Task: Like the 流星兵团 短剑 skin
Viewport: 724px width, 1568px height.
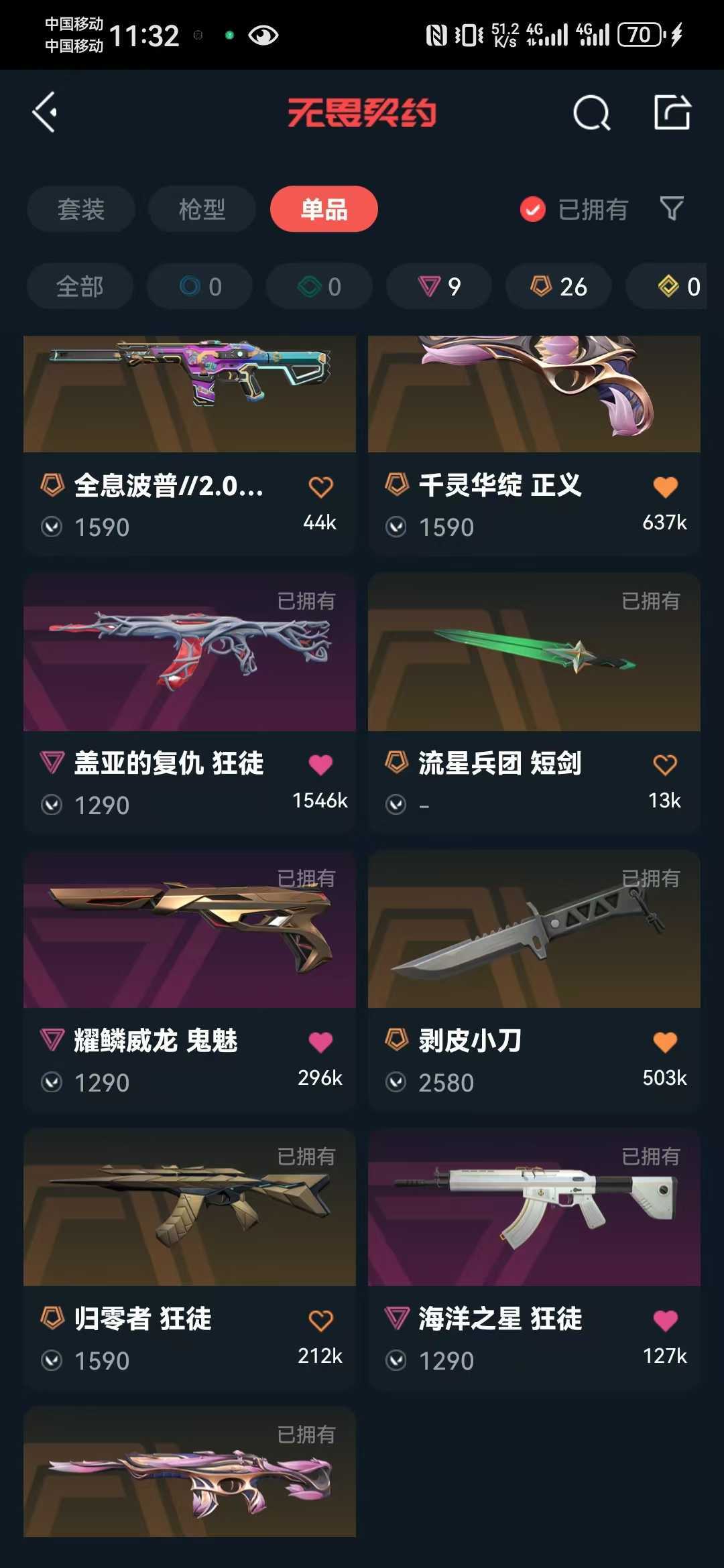Action: coord(665,765)
